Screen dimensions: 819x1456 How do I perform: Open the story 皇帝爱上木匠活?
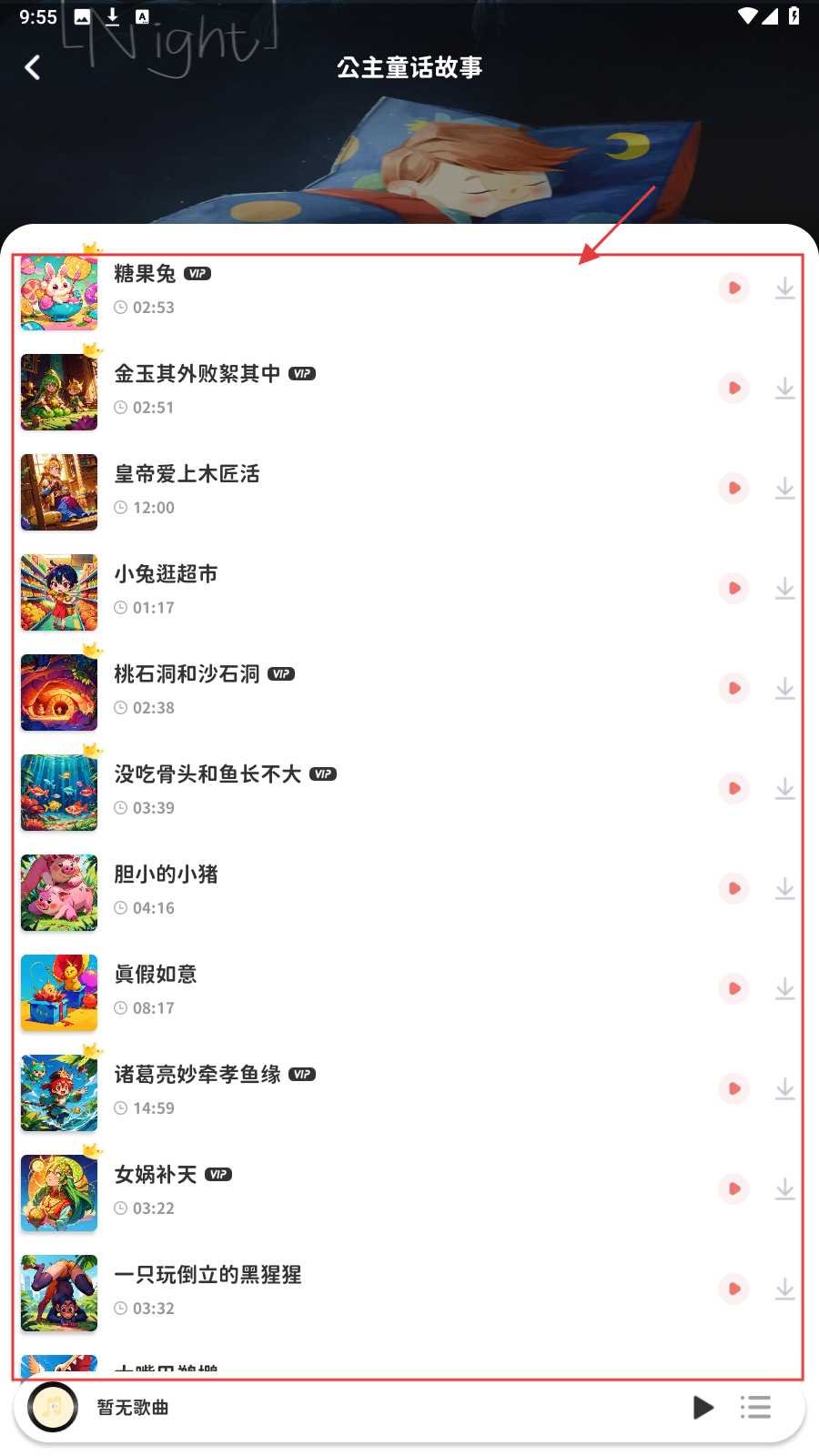(187, 474)
